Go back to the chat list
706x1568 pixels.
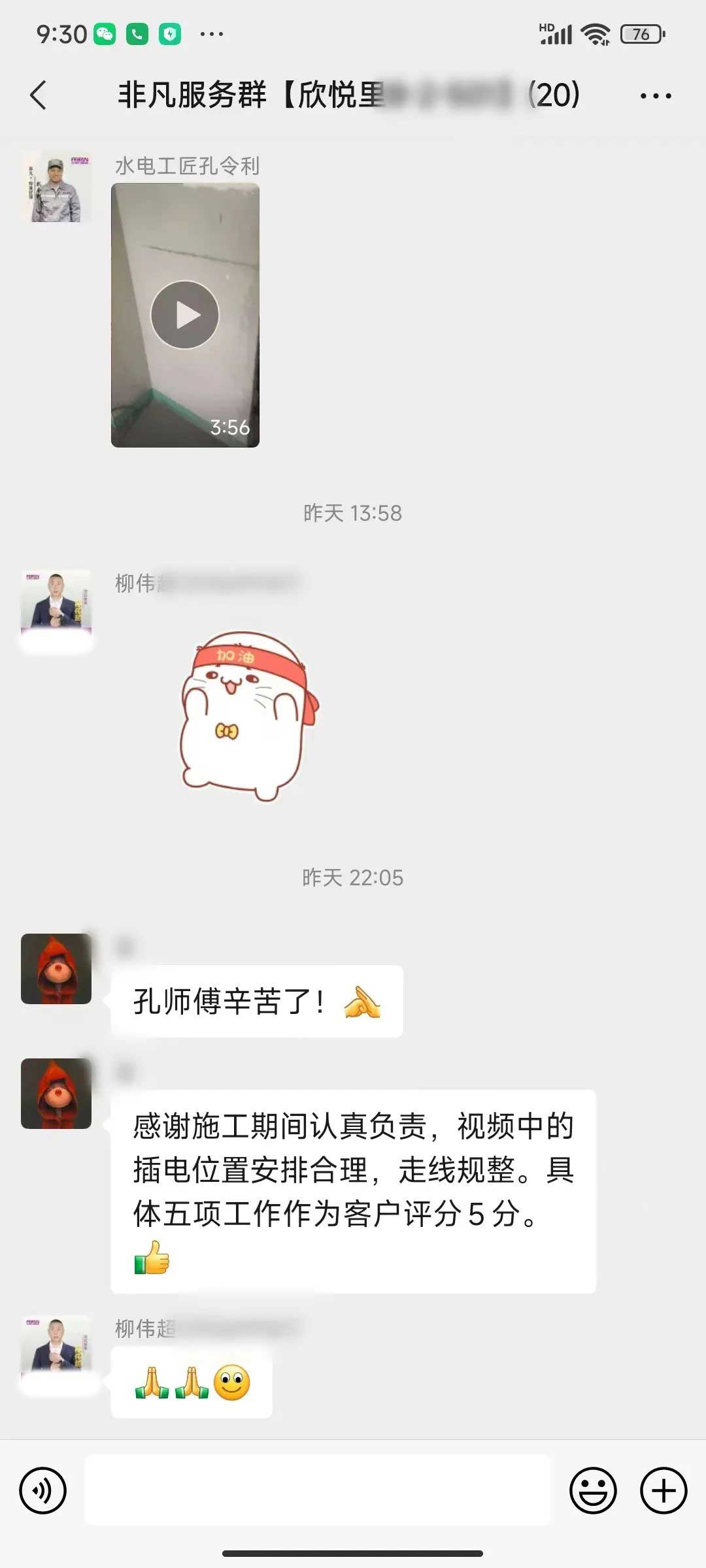coord(38,95)
